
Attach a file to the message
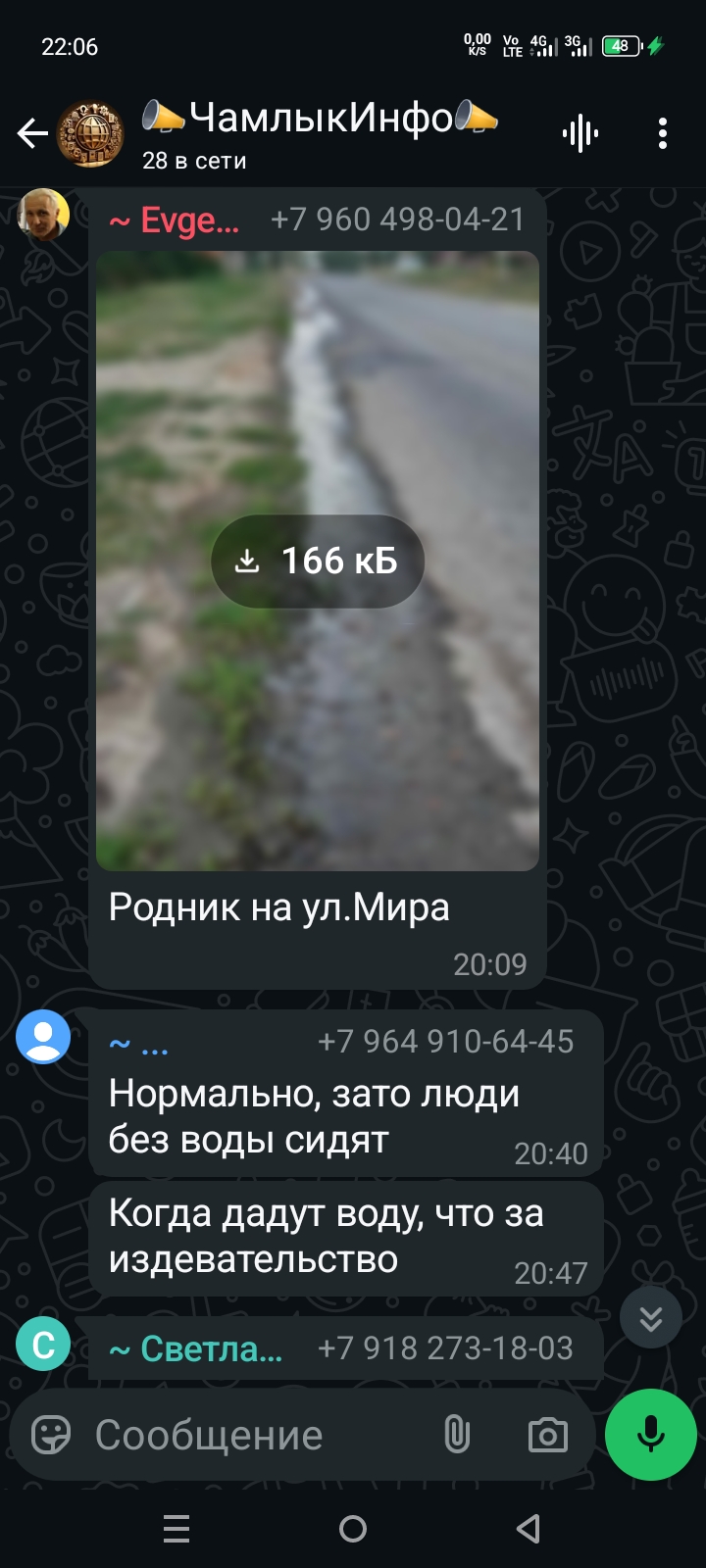pyautogui.click(x=457, y=1435)
